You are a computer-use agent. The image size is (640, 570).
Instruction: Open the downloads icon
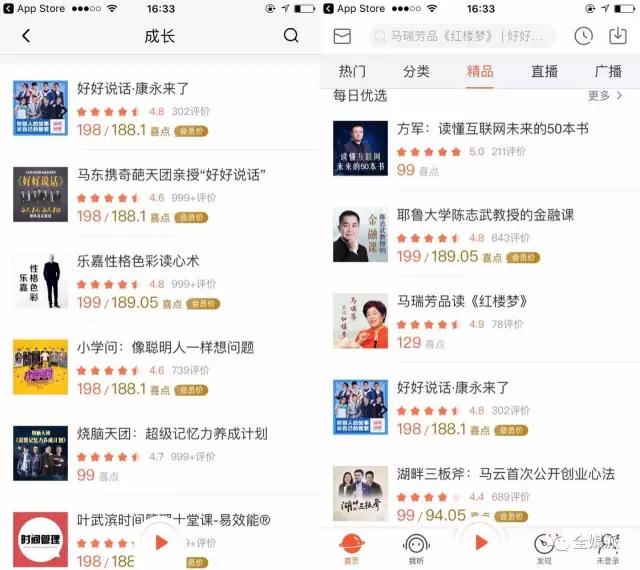pos(617,36)
